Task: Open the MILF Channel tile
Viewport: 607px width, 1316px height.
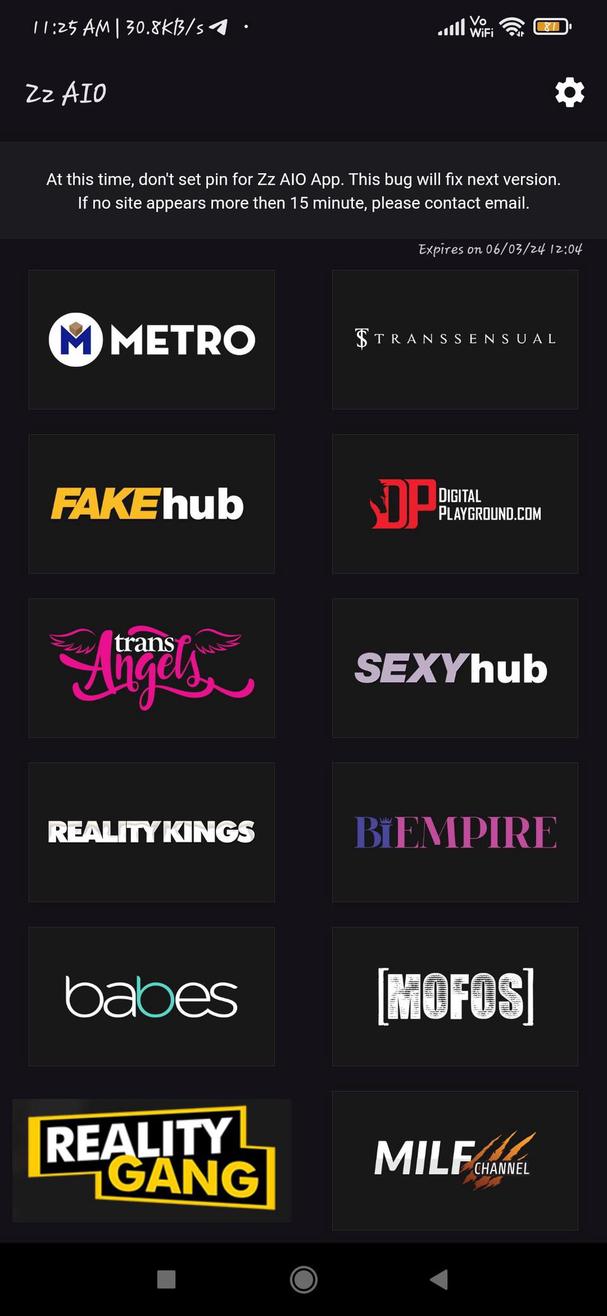Action: 455,1160
